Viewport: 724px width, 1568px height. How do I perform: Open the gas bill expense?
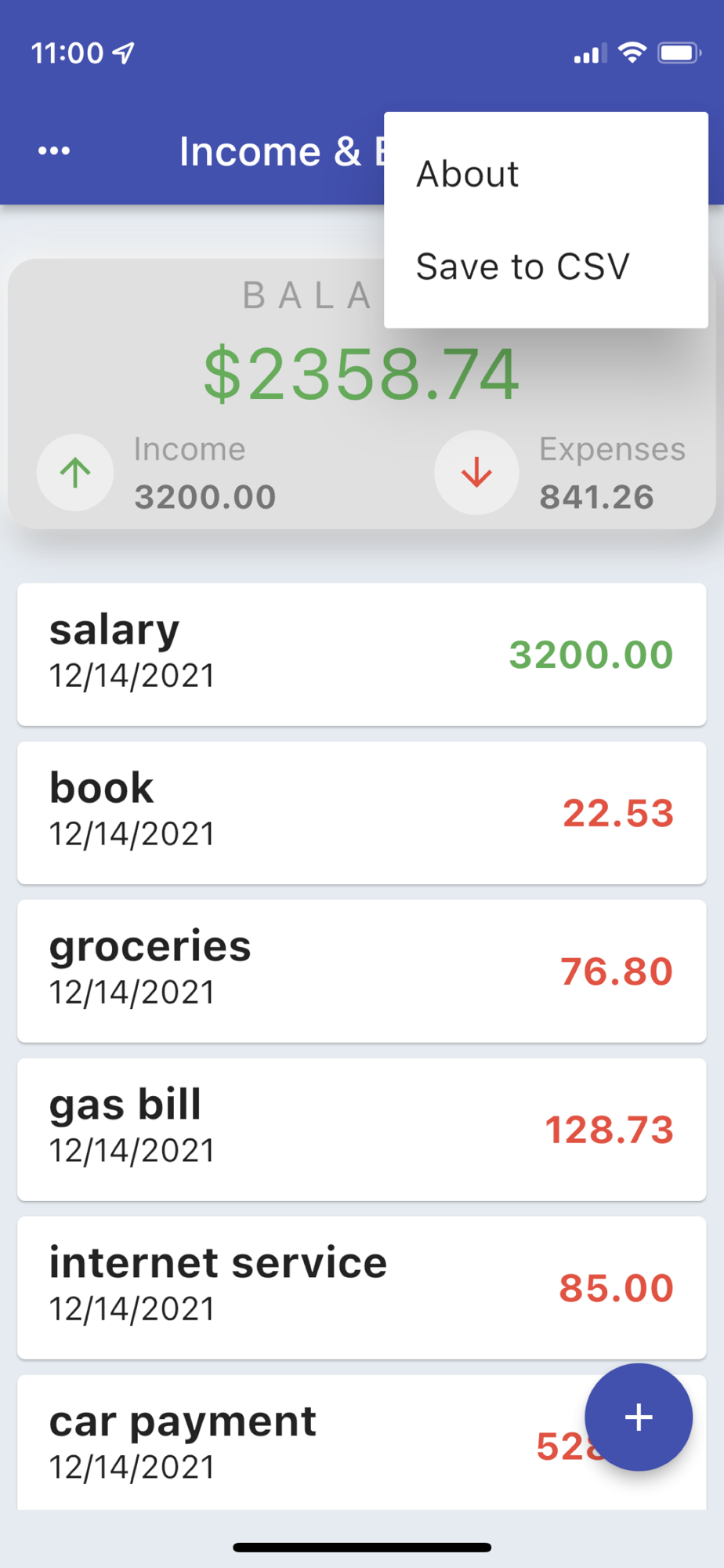pyautogui.click(x=361, y=1129)
